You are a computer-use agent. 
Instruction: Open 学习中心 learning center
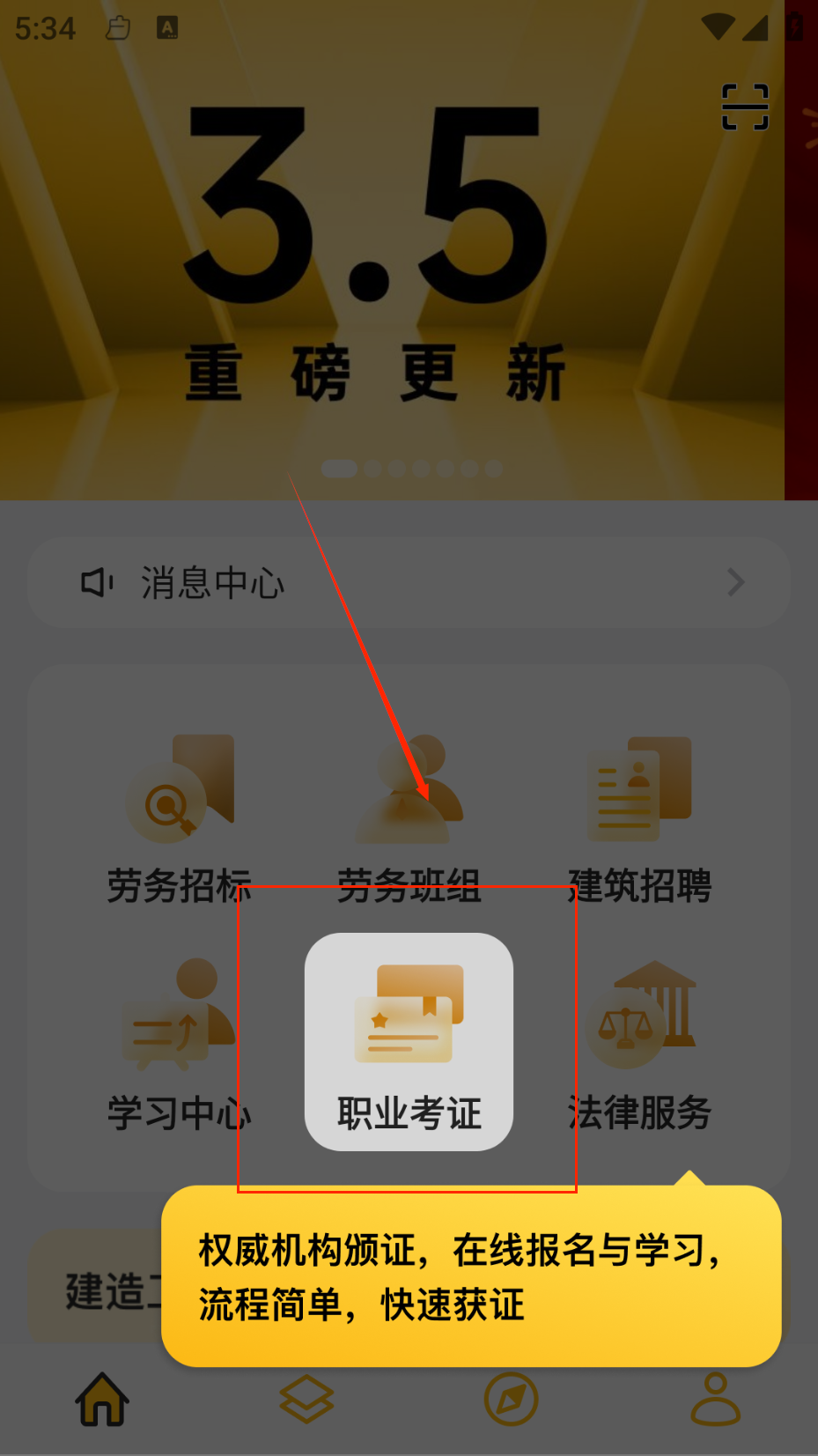click(180, 1045)
